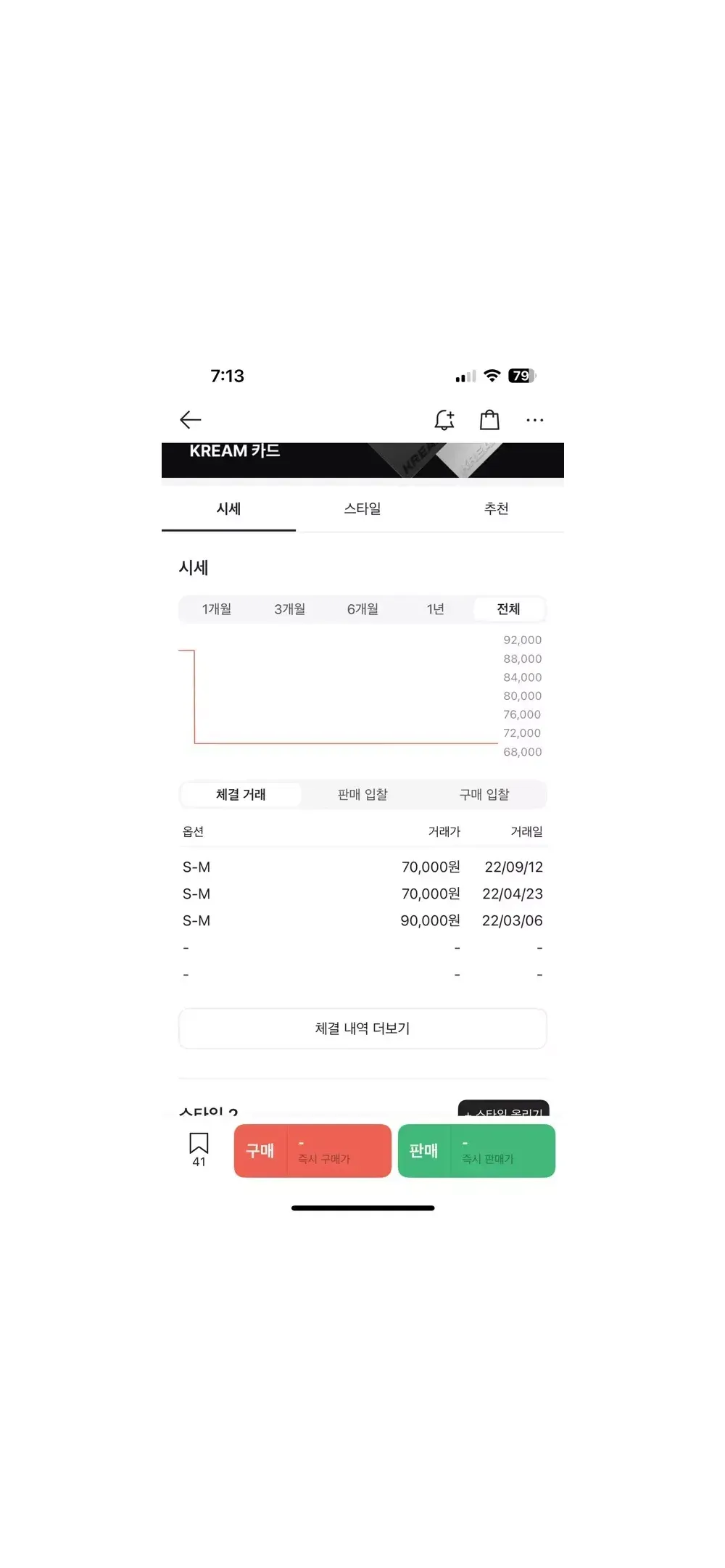Switch to 구매 입찰 list
The height and width of the screenshot is (1568, 725).
(484, 795)
